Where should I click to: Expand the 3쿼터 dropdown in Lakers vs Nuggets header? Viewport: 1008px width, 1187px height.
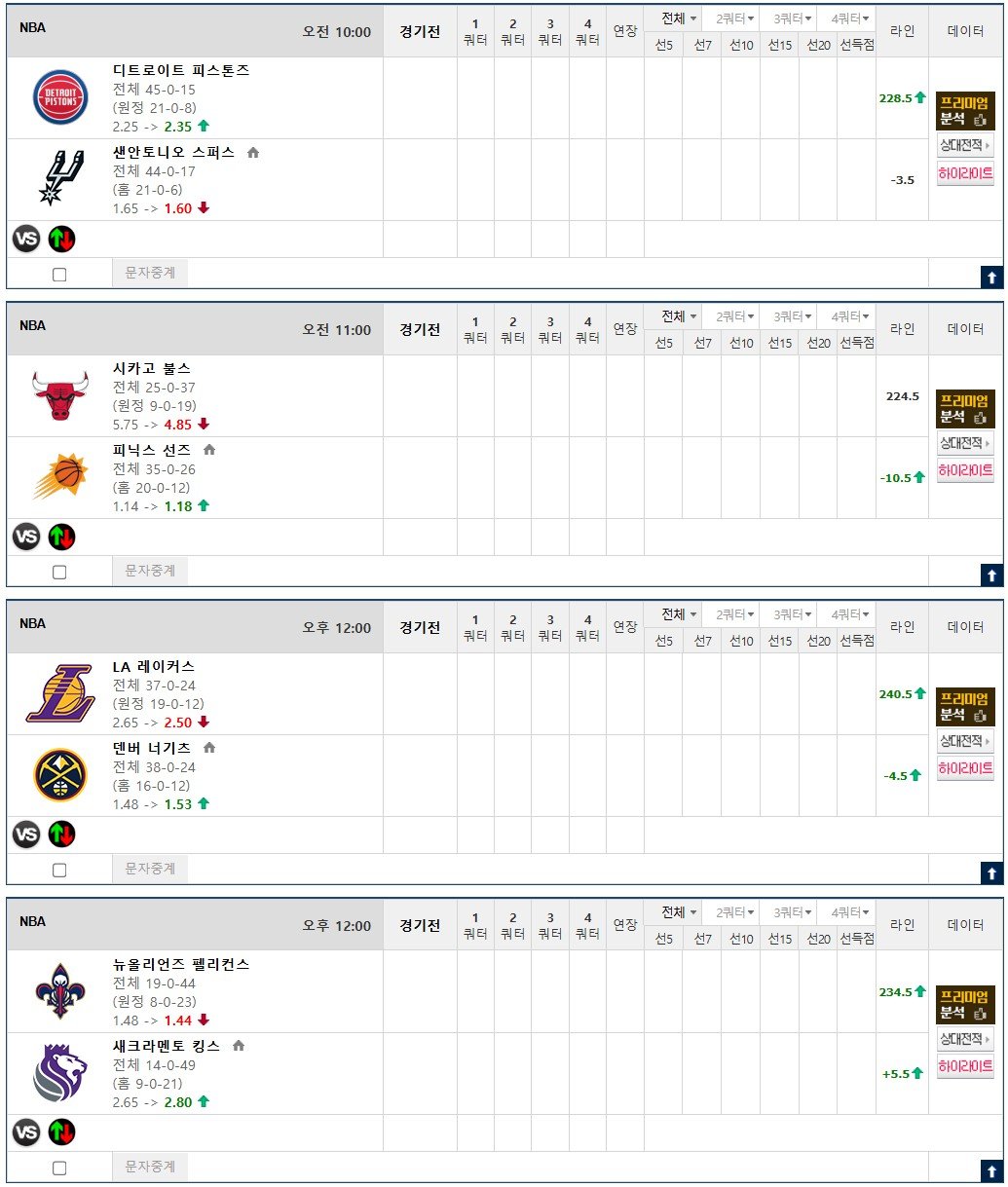point(793,614)
